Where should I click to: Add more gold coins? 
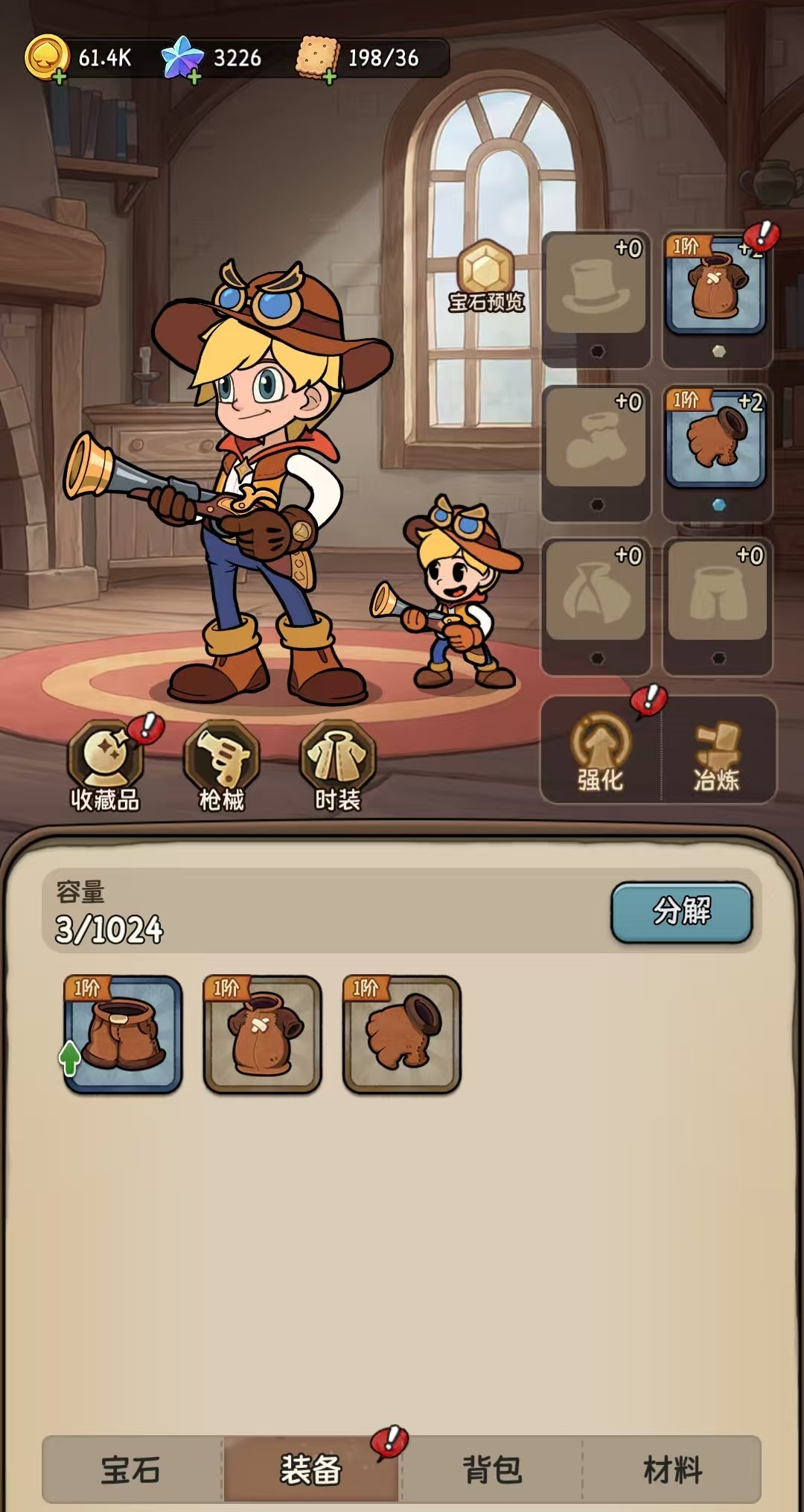coord(59,77)
